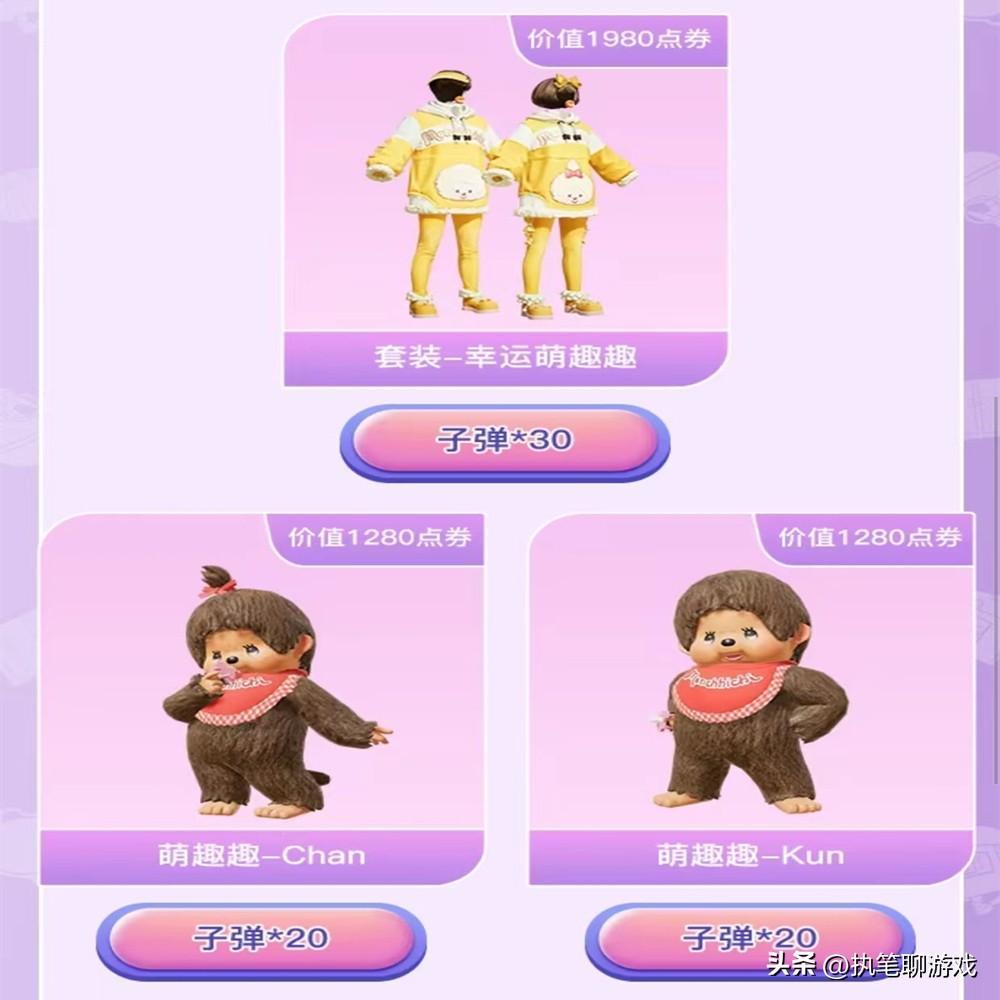Redeem 萌趣趣-Chan with the 子弹*20 button
The height and width of the screenshot is (1000, 1000).
[x=261, y=938]
